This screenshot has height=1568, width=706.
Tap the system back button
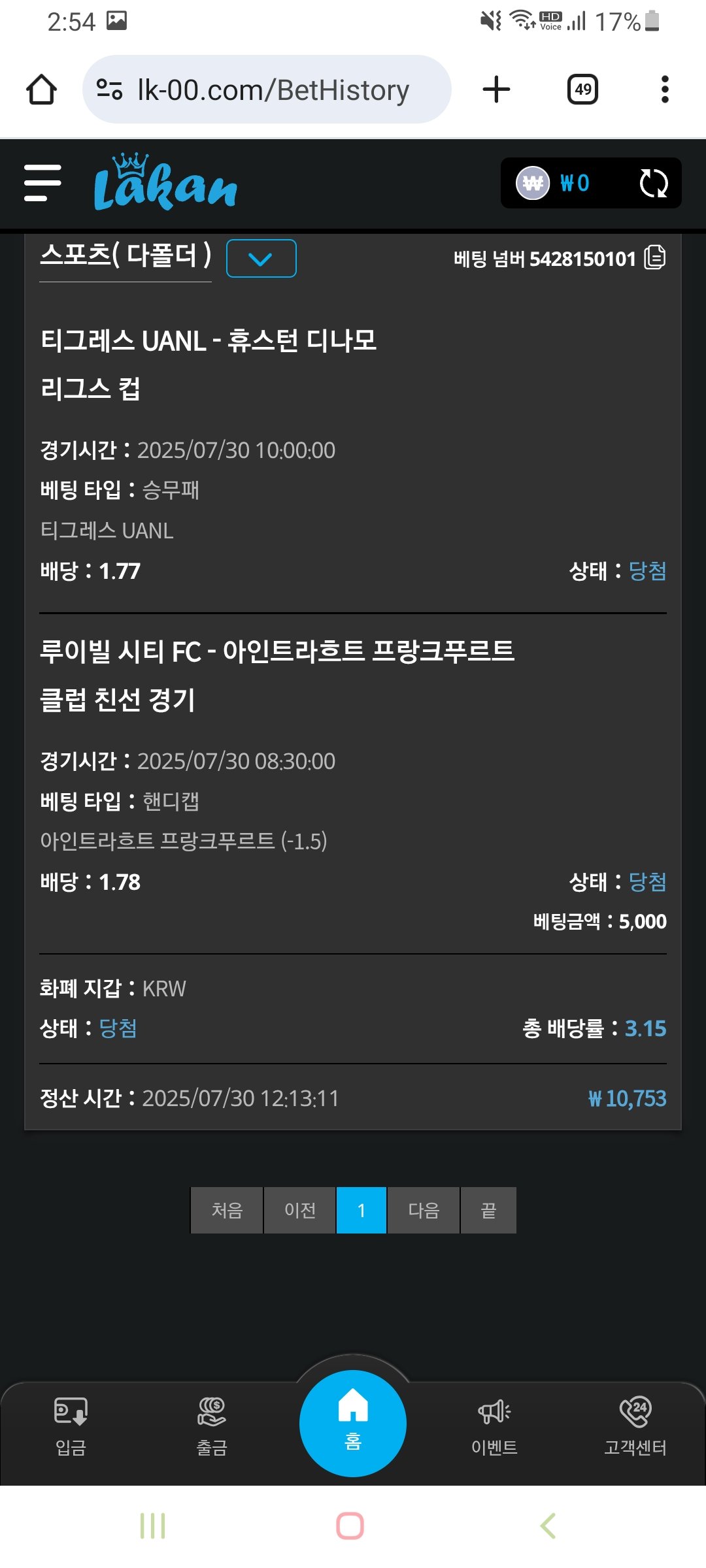(x=548, y=1526)
